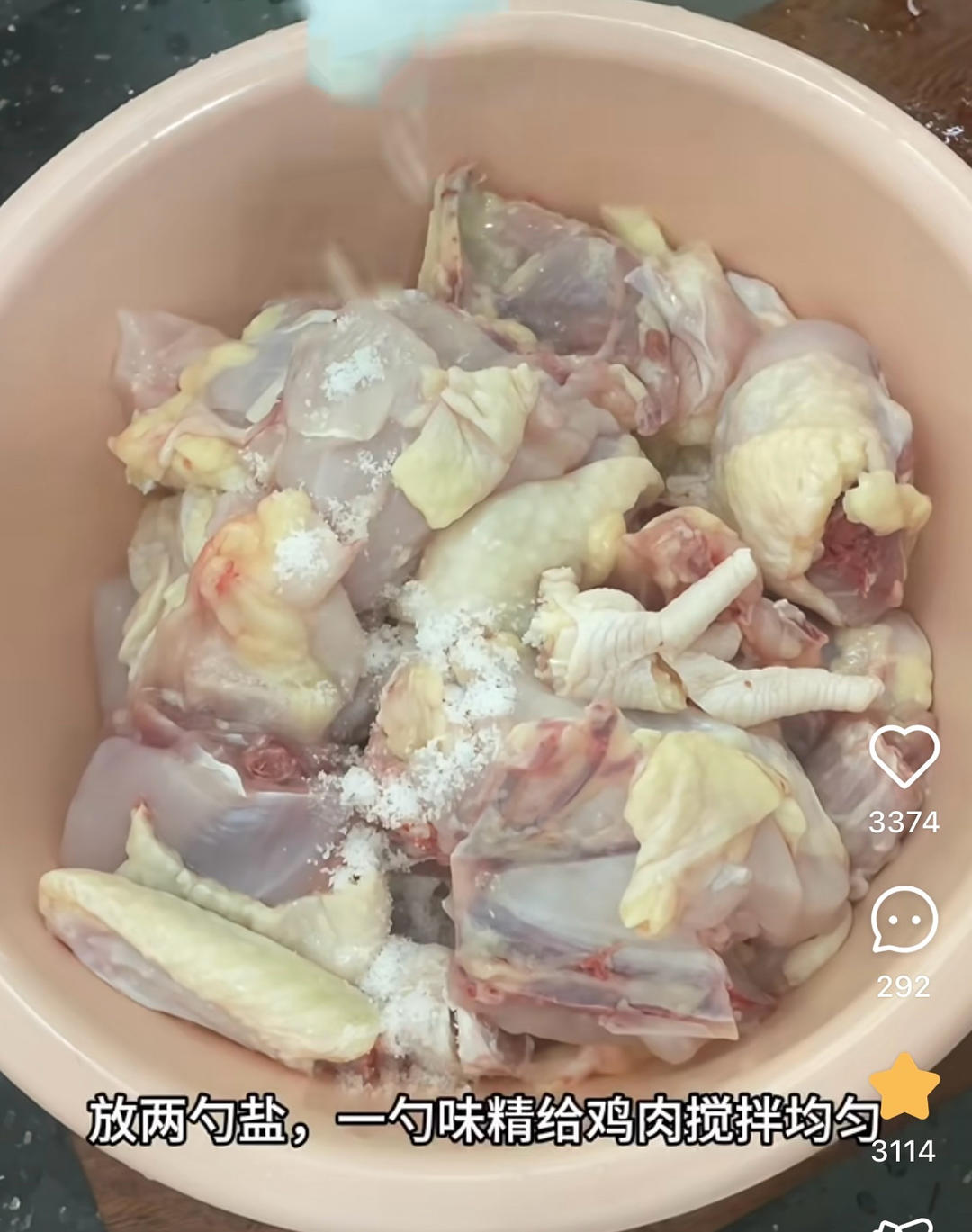The height and width of the screenshot is (1232, 972).
Task: Like this chicken cooking video
Action: click(x=904, y=757)
